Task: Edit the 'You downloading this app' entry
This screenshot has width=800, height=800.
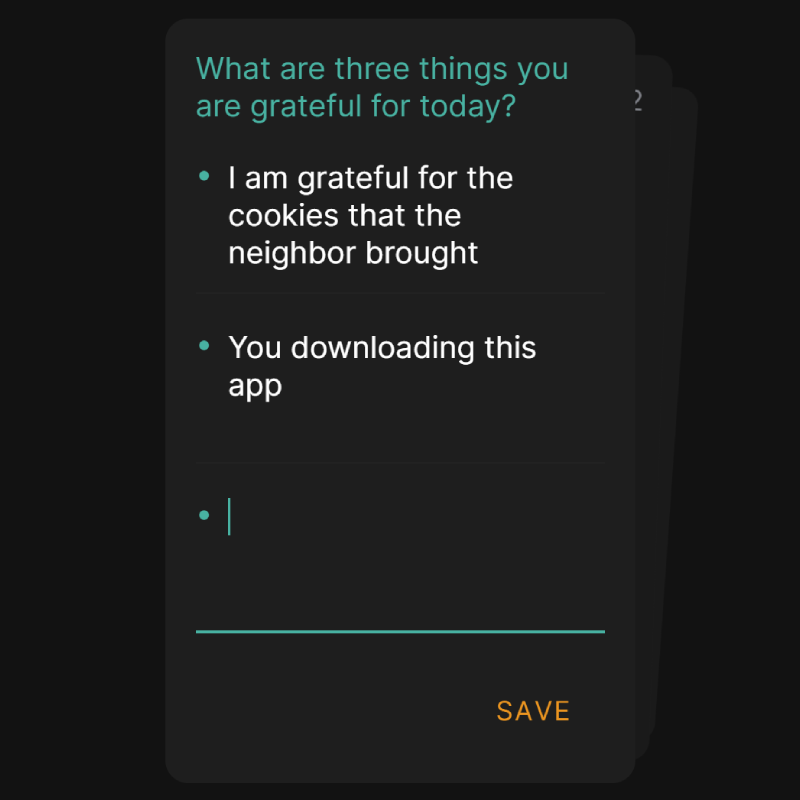Action: (x=382, y=366)
